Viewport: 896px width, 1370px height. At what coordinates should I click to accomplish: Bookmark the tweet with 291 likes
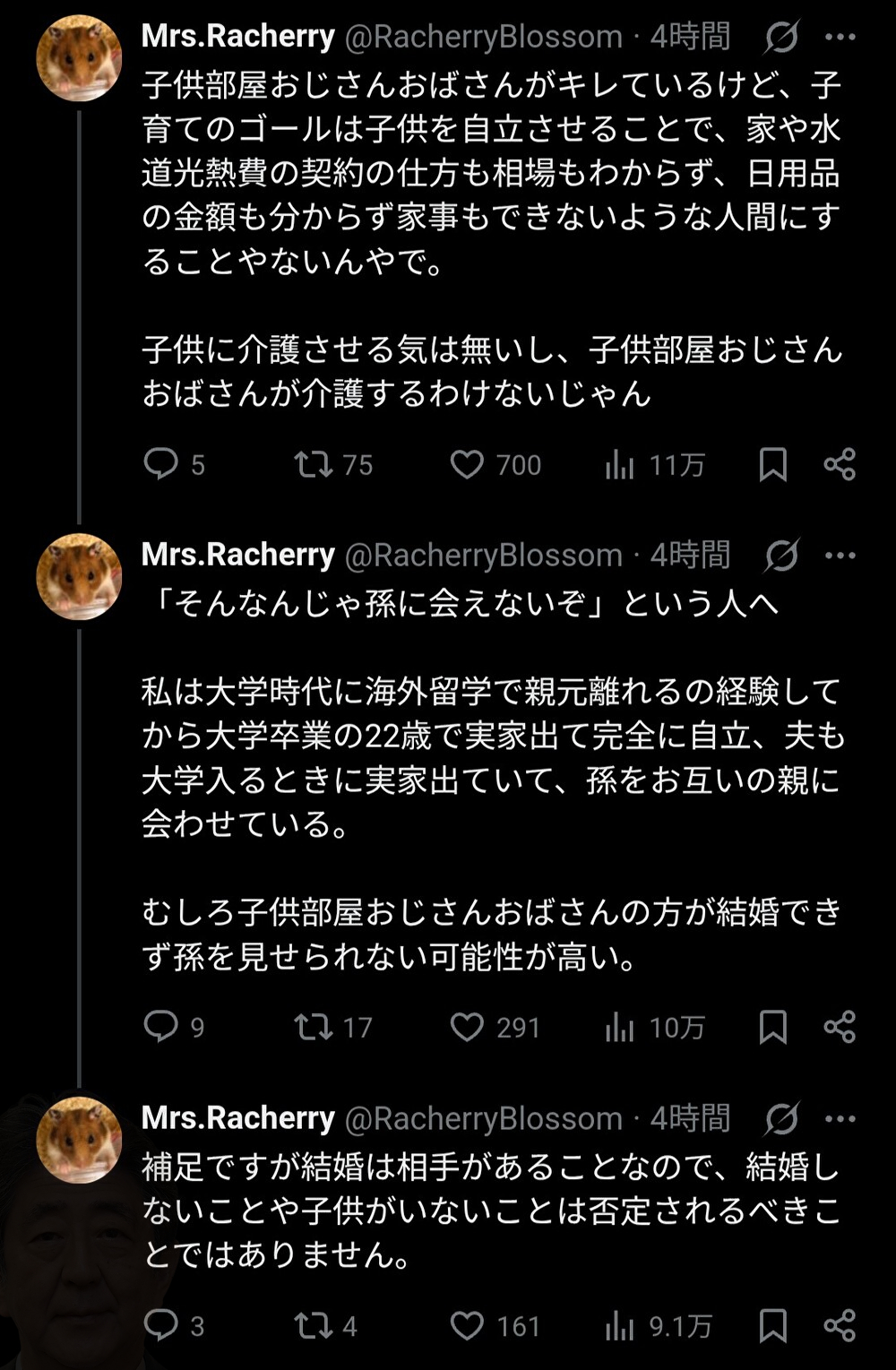click(773, 1027)
